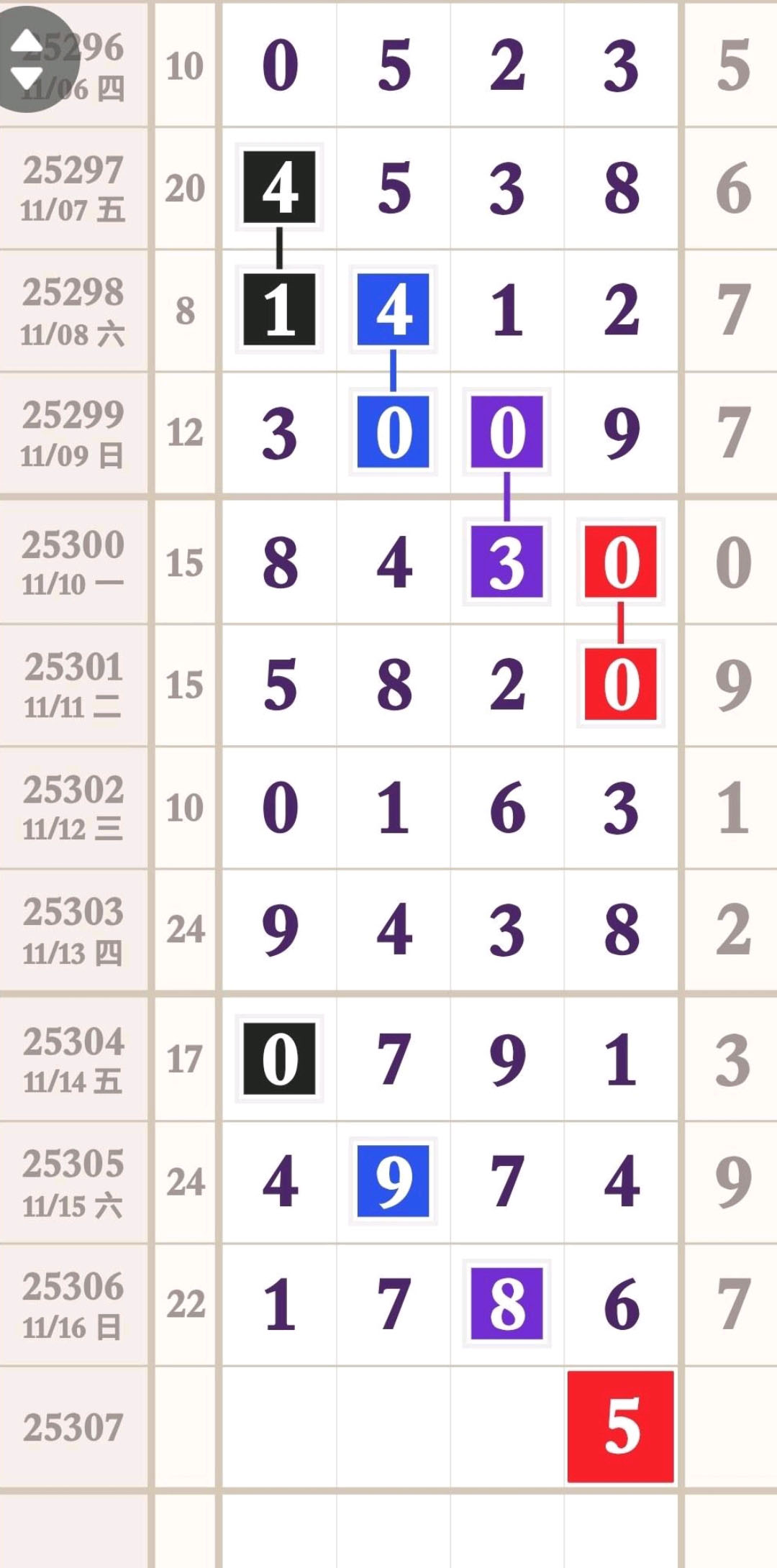Screen dimensions: 777x1568
Task: Select draw number 25303 dated 11/13
Action: [72, 931]
